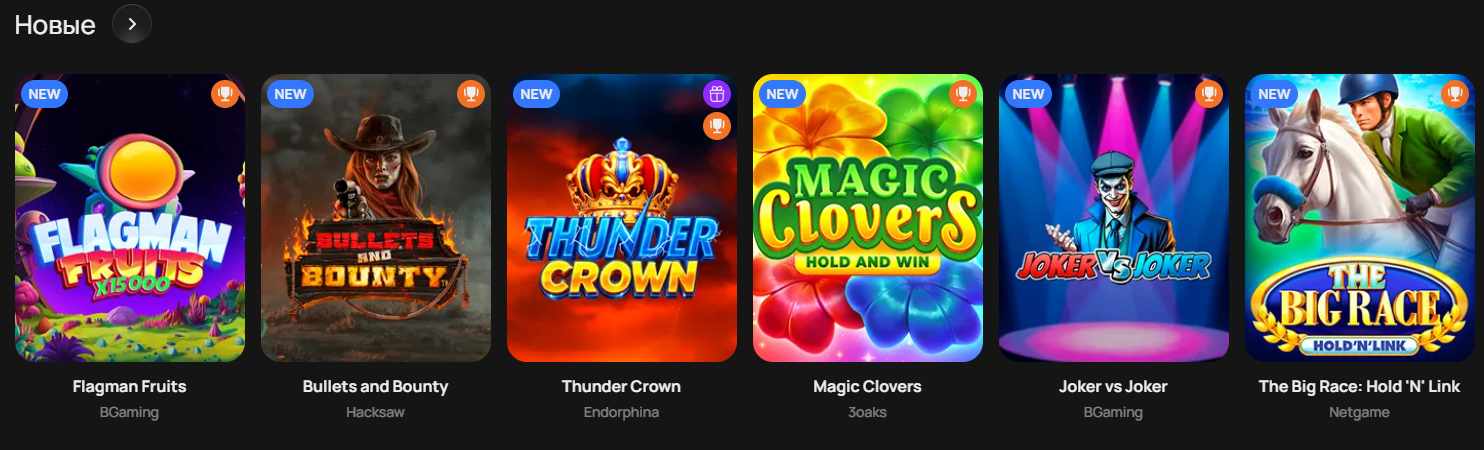The image size is (1484, 450).
Task: Tap the trophy icon on Flagman Fruits
Action: [x=225, y=94]
